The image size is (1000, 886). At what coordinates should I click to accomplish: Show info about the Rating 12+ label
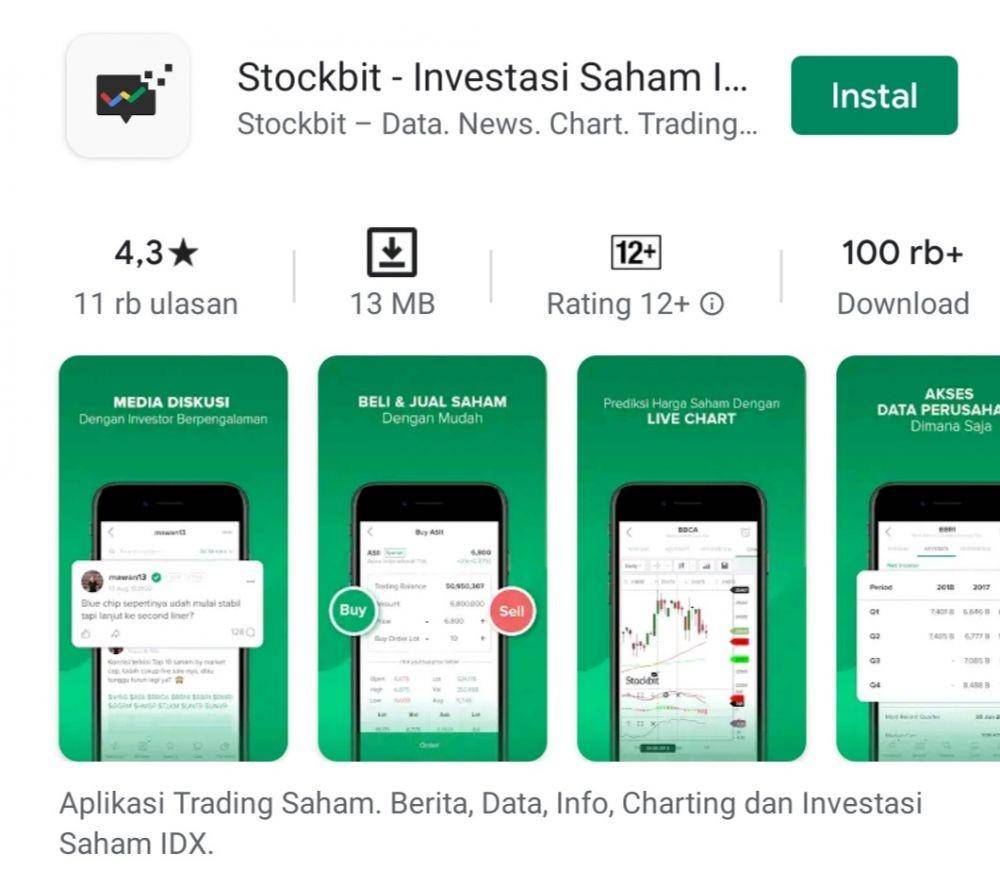(x=712, y=304)
